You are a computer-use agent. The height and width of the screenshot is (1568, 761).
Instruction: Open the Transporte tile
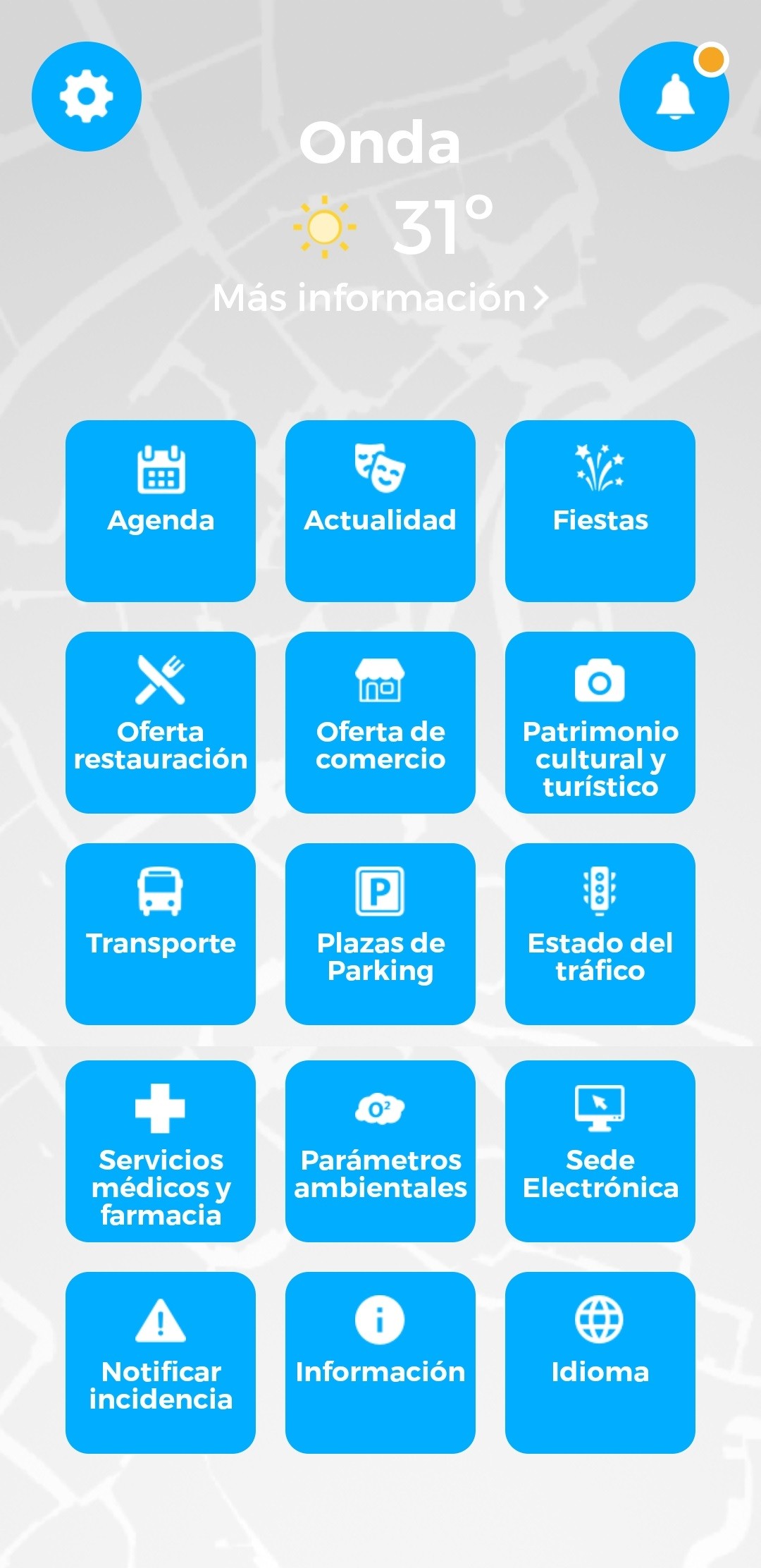pos(161,934)
